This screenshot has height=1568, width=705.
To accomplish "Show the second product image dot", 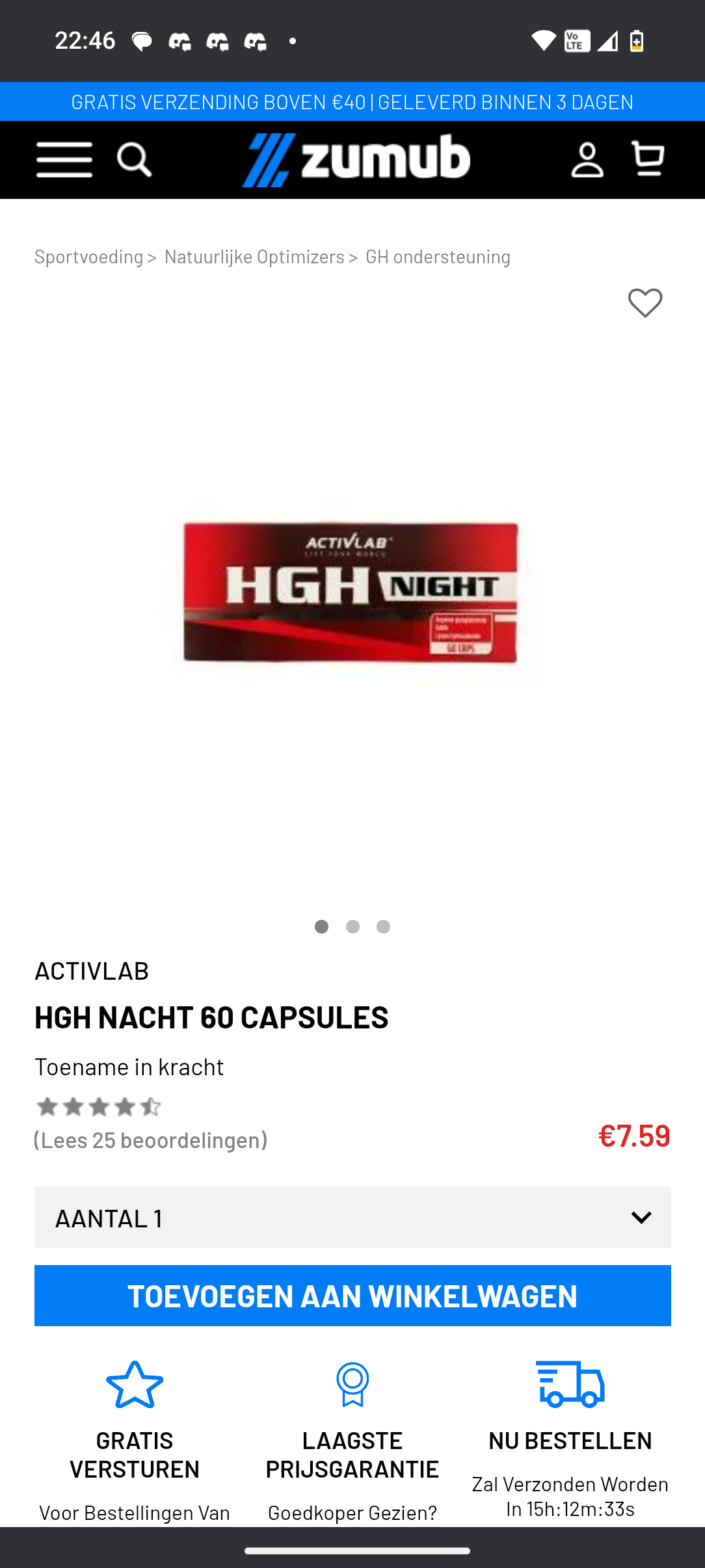I will (x=352, y=926).
